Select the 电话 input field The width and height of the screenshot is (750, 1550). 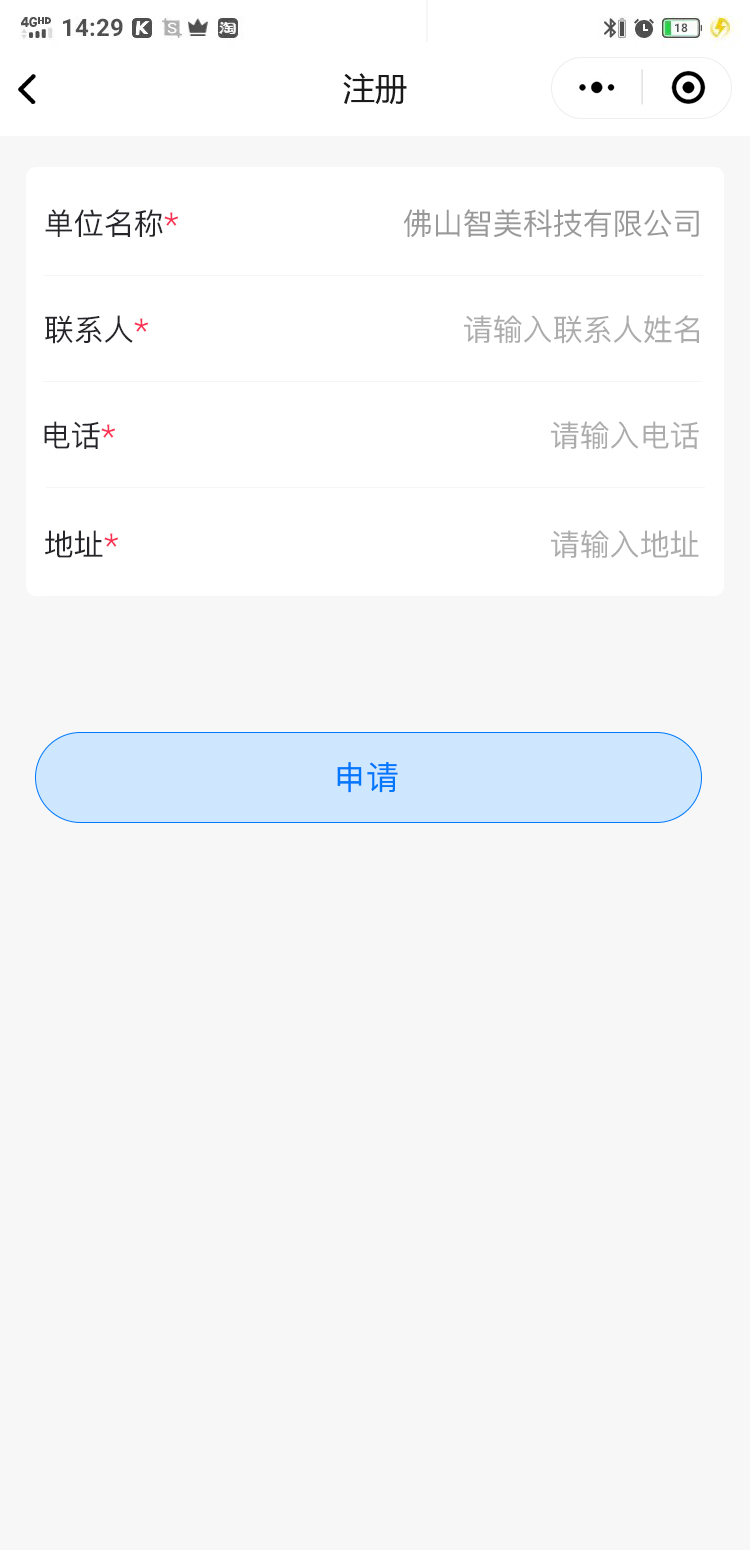tap(624, 435)
